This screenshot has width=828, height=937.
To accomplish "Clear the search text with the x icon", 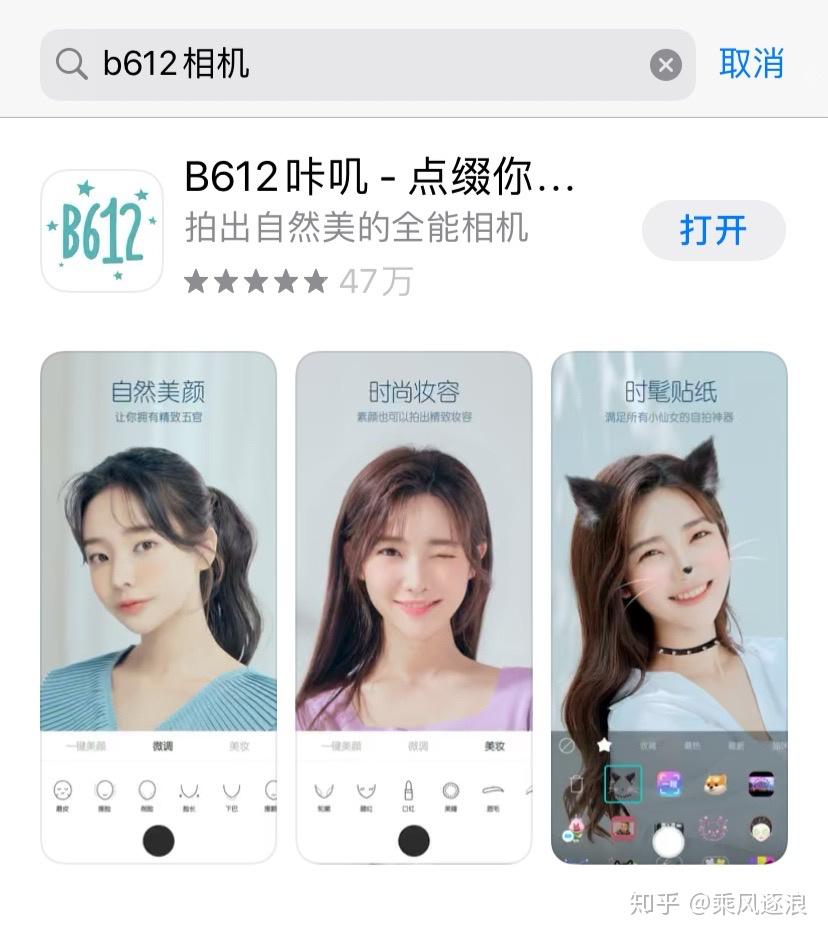I will pos(665,65).
